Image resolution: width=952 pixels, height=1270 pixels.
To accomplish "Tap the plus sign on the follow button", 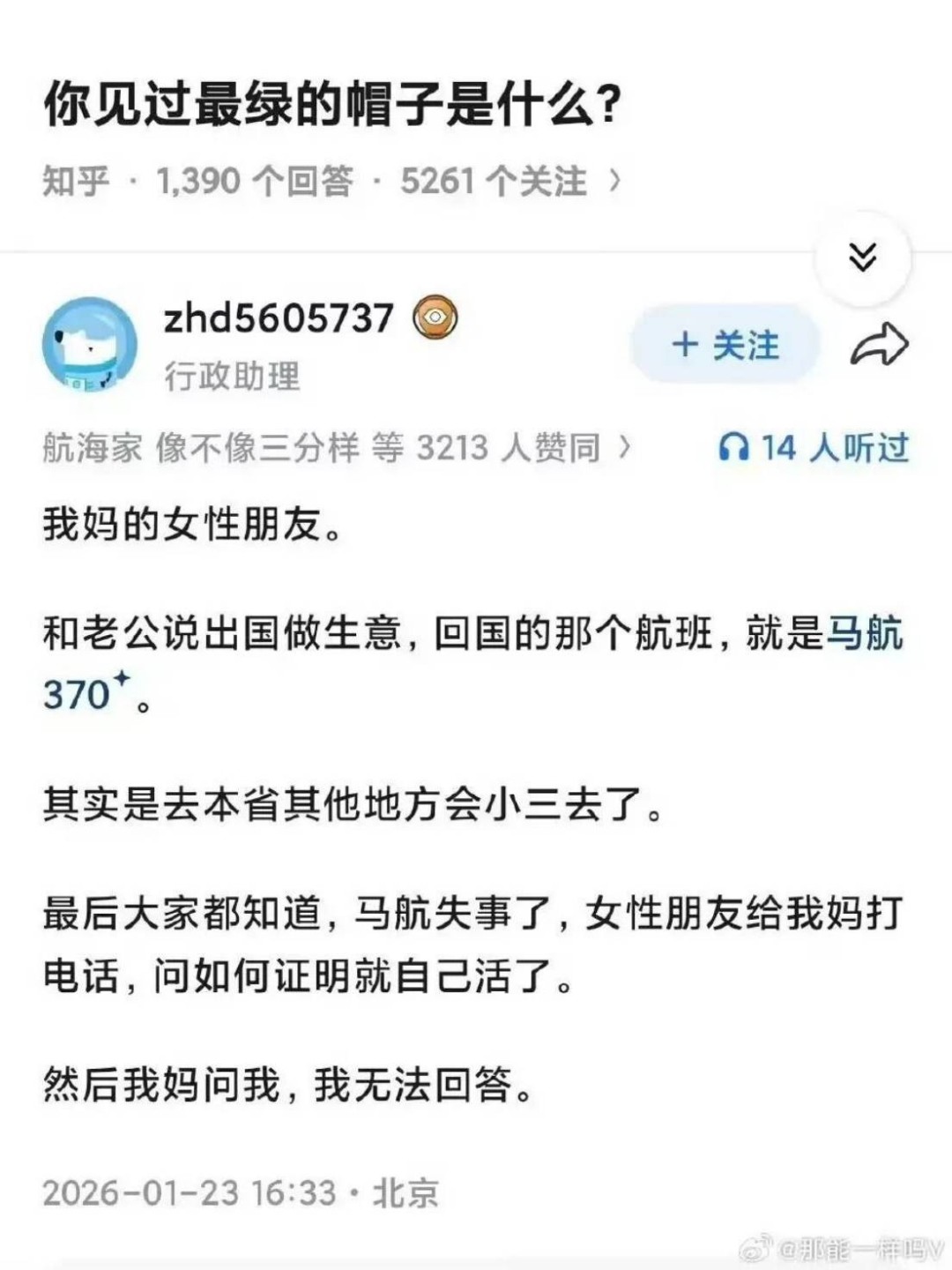I will [x=683, y=346].
